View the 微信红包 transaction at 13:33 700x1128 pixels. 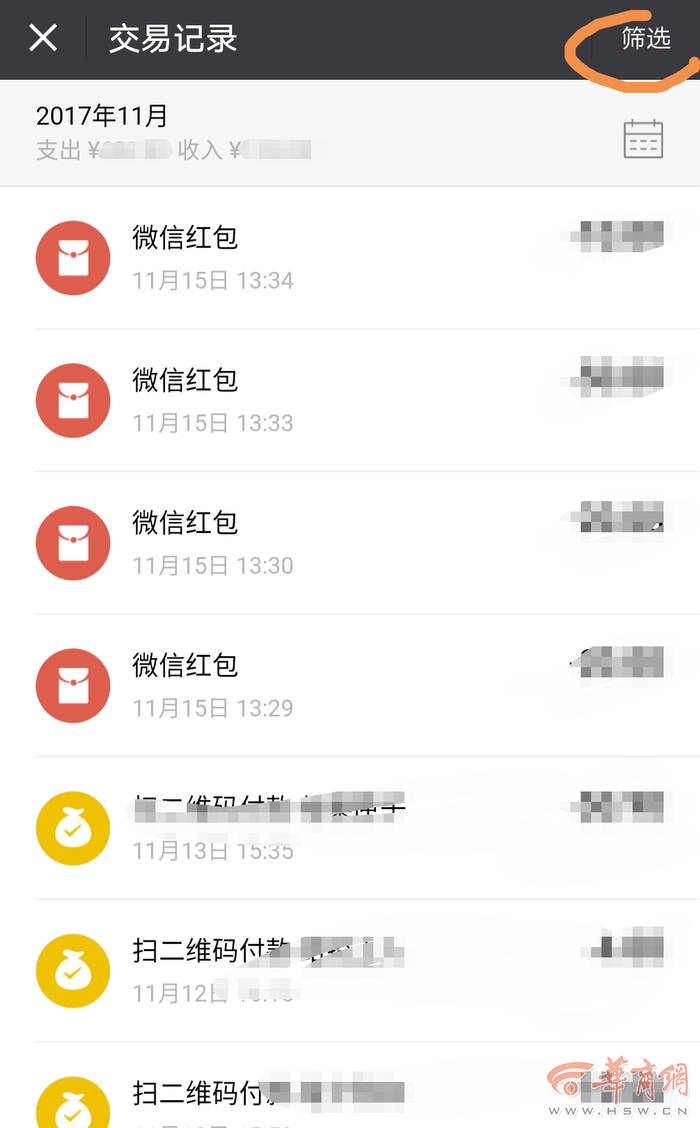[350, 400]
